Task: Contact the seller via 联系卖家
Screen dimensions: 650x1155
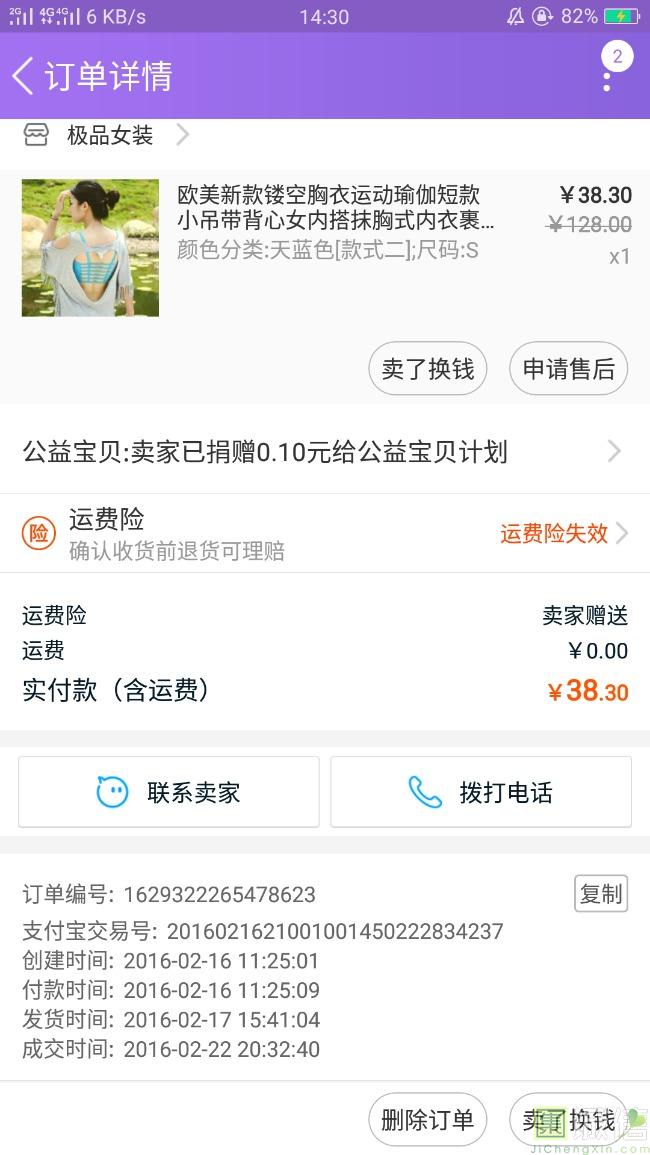Action: click(169, 792)
